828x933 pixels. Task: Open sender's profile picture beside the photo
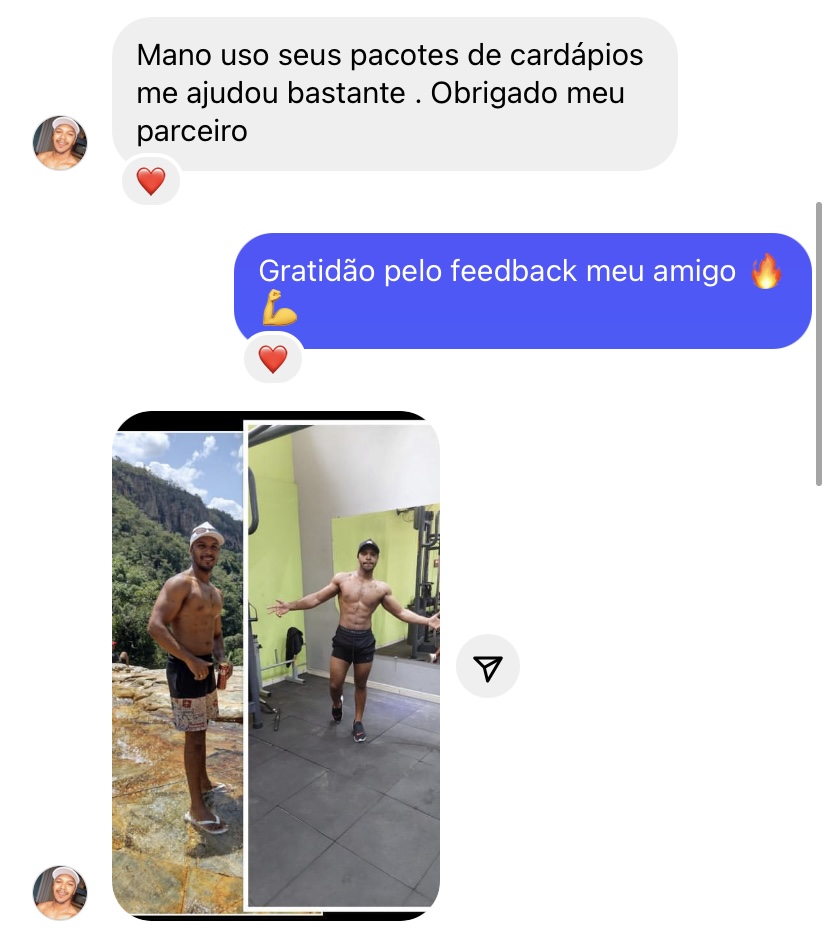59,892
